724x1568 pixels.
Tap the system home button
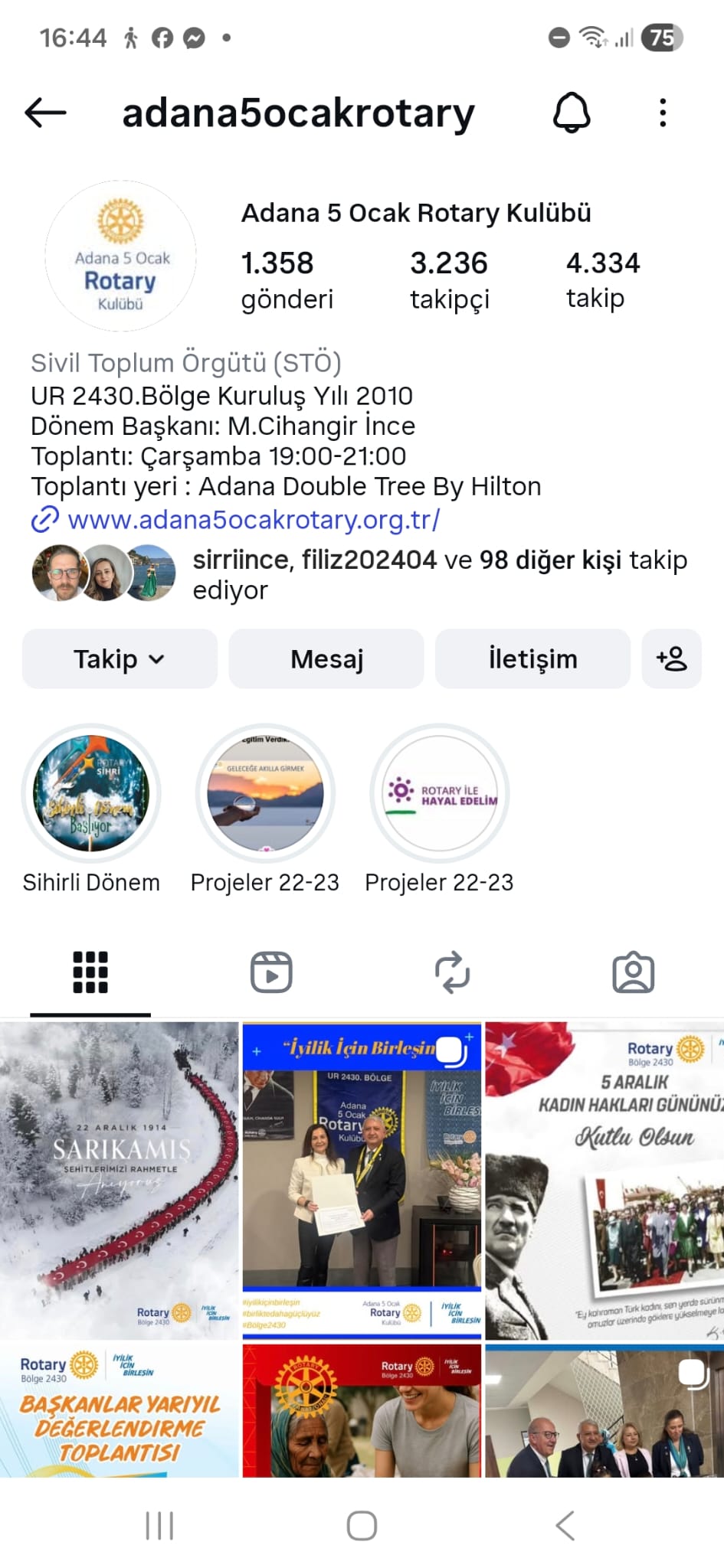pyautogui.click(x=362, y=1525)
